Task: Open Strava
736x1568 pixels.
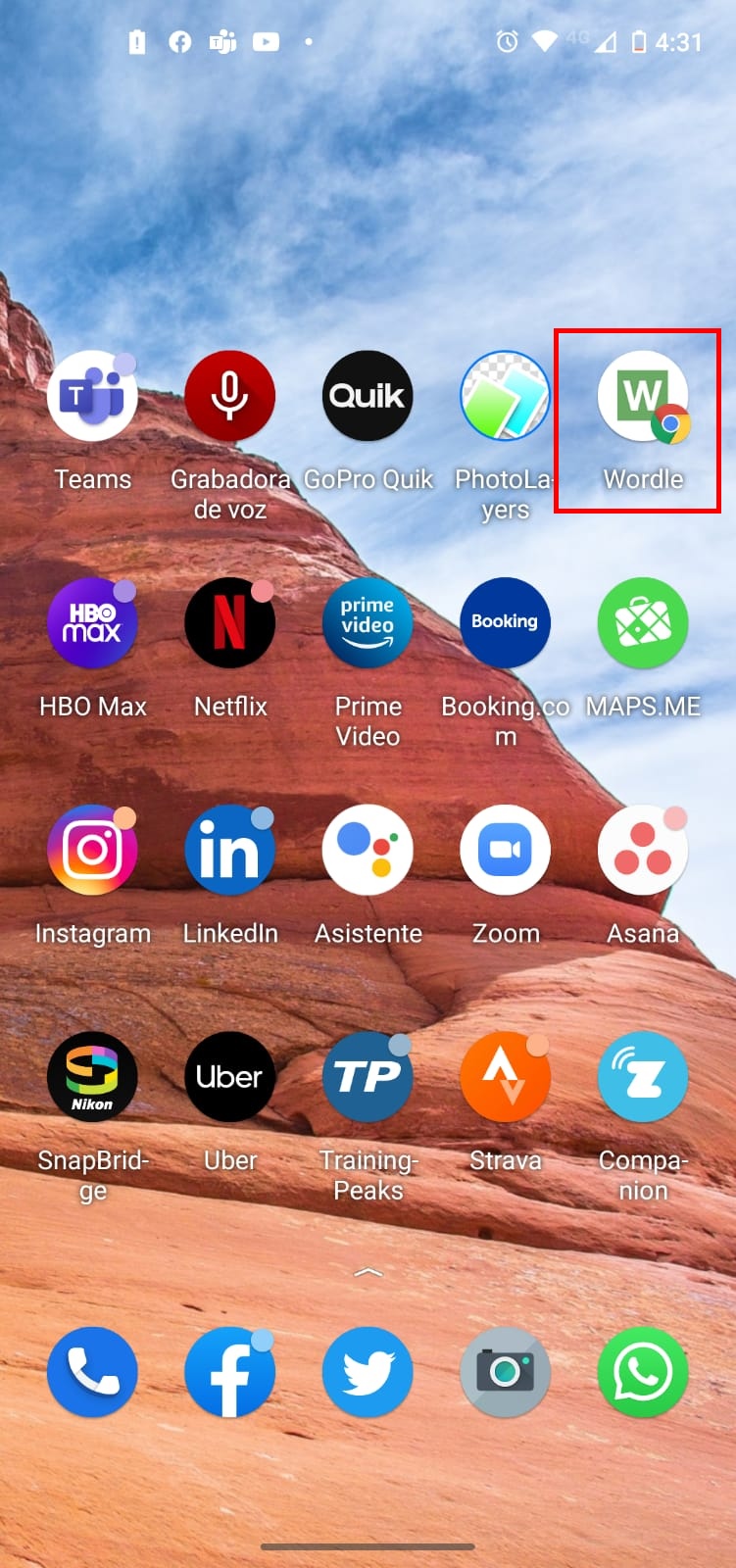Action: 505,1077
